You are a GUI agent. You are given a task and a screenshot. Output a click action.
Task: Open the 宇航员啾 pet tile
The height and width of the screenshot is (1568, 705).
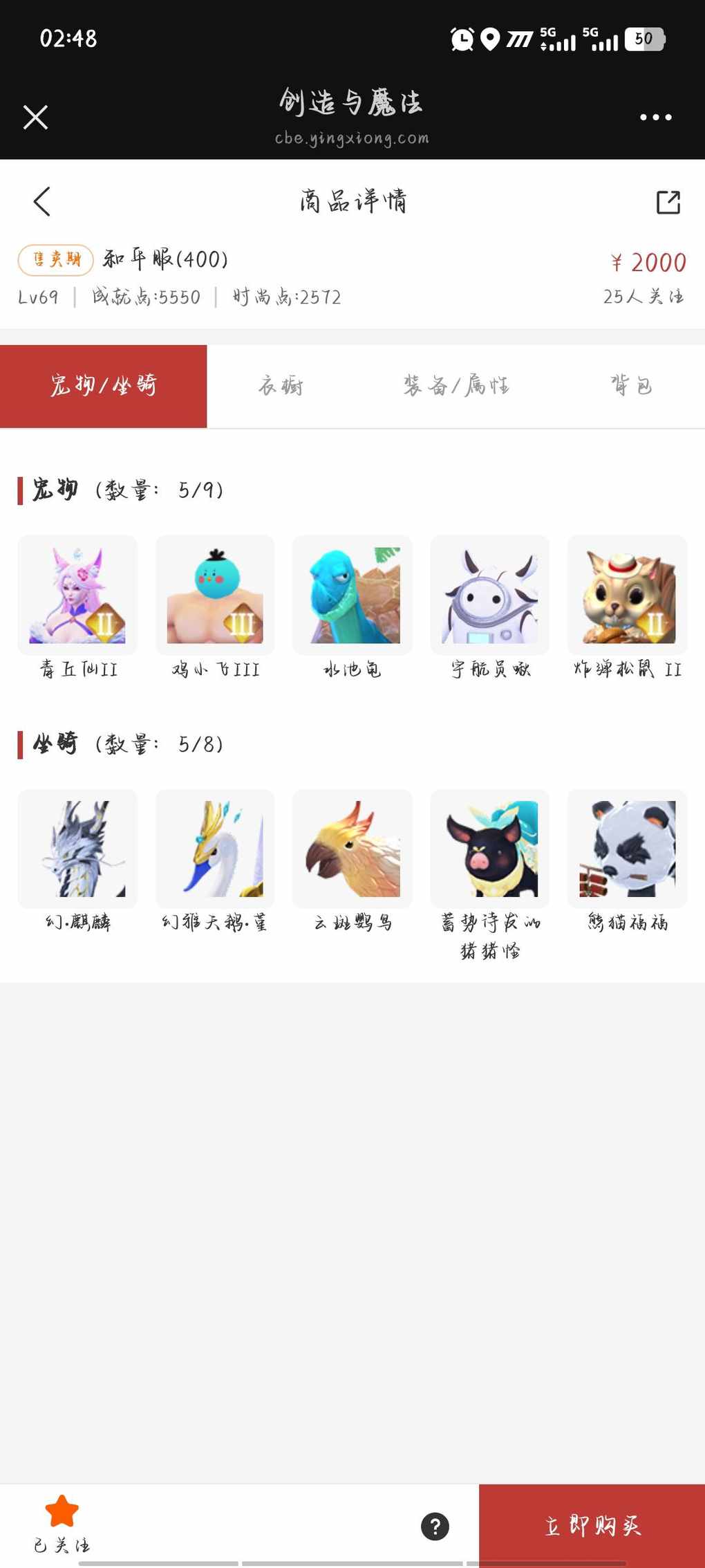pos(490,596)
